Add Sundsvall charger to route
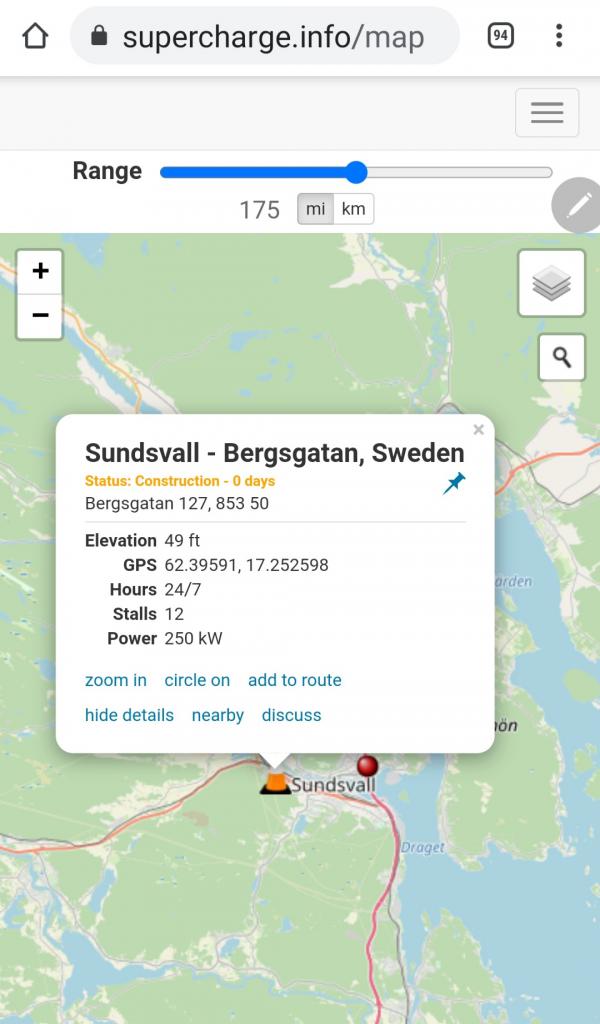This screenshot has width=600, height=1024. point(295,680)
